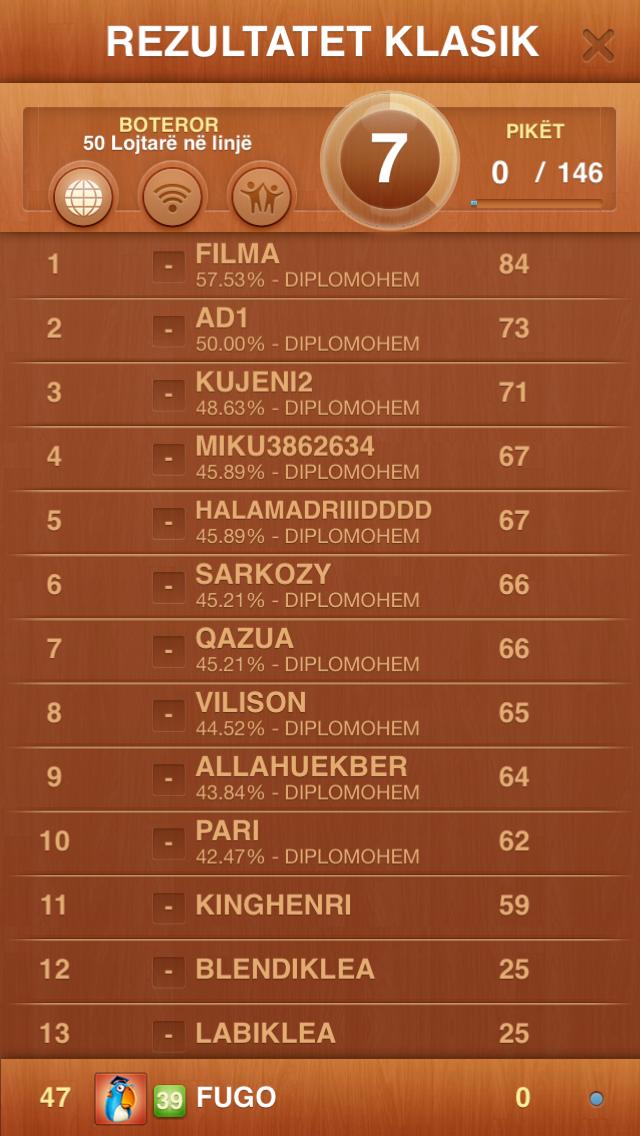
Task: Open player AD1's result row
Action: coord(320,330)
